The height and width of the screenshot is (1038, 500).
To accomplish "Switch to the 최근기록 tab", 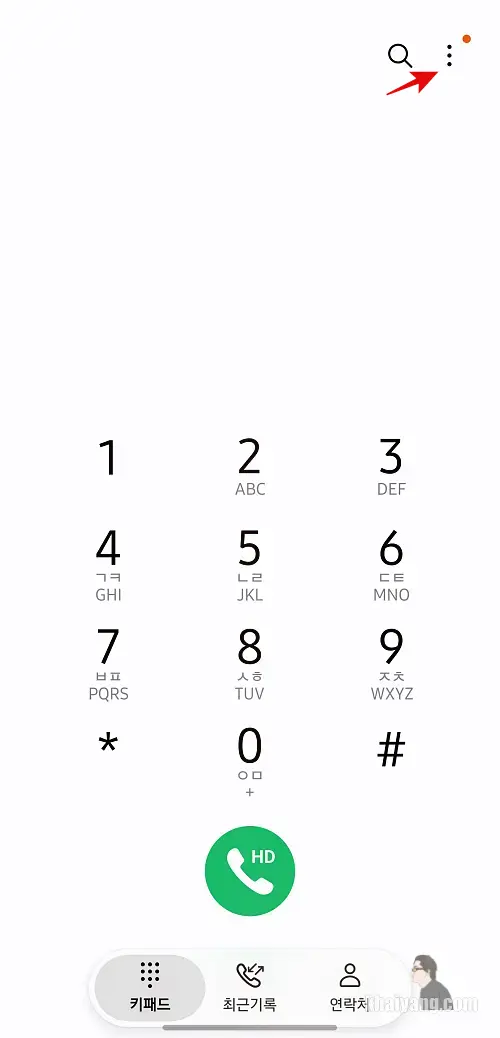I will [250, 987].
